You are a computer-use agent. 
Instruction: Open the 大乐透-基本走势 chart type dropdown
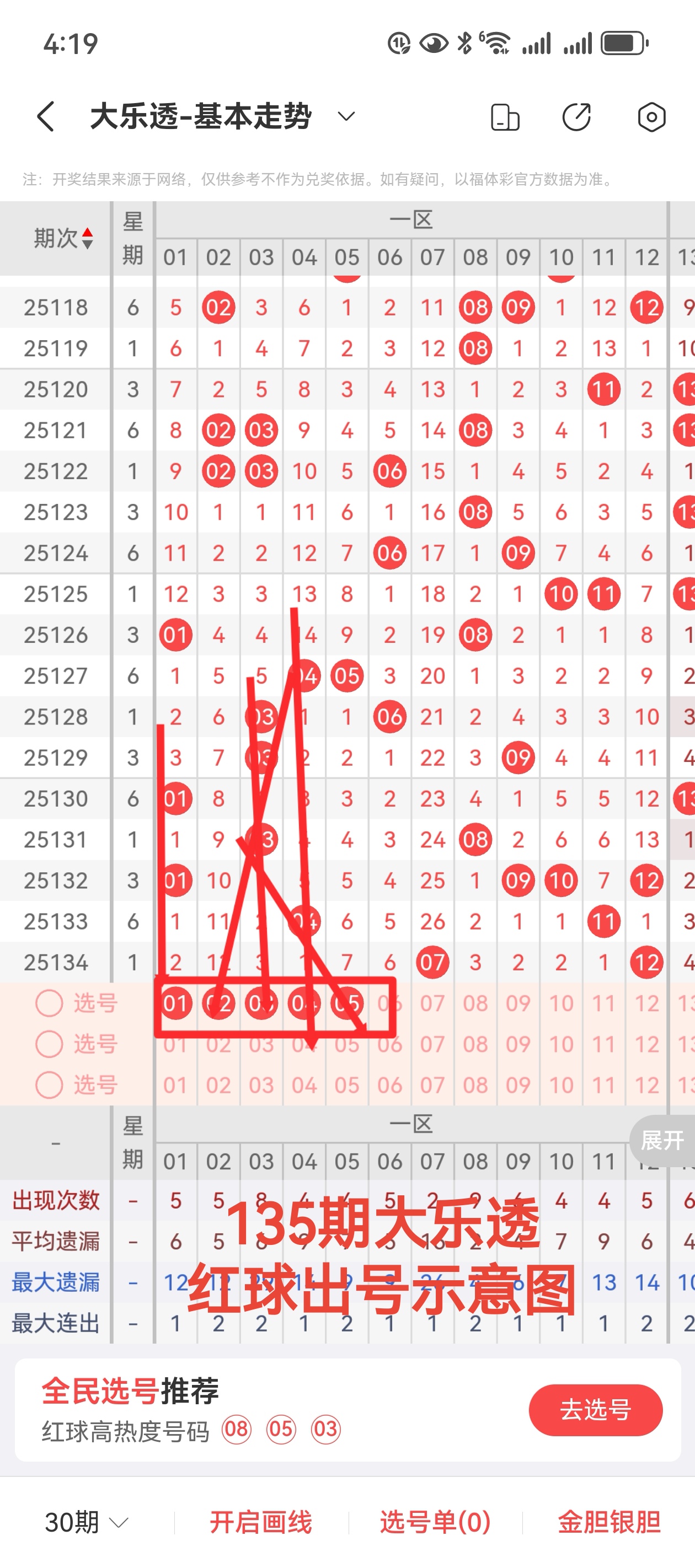(x=346, y=116)
